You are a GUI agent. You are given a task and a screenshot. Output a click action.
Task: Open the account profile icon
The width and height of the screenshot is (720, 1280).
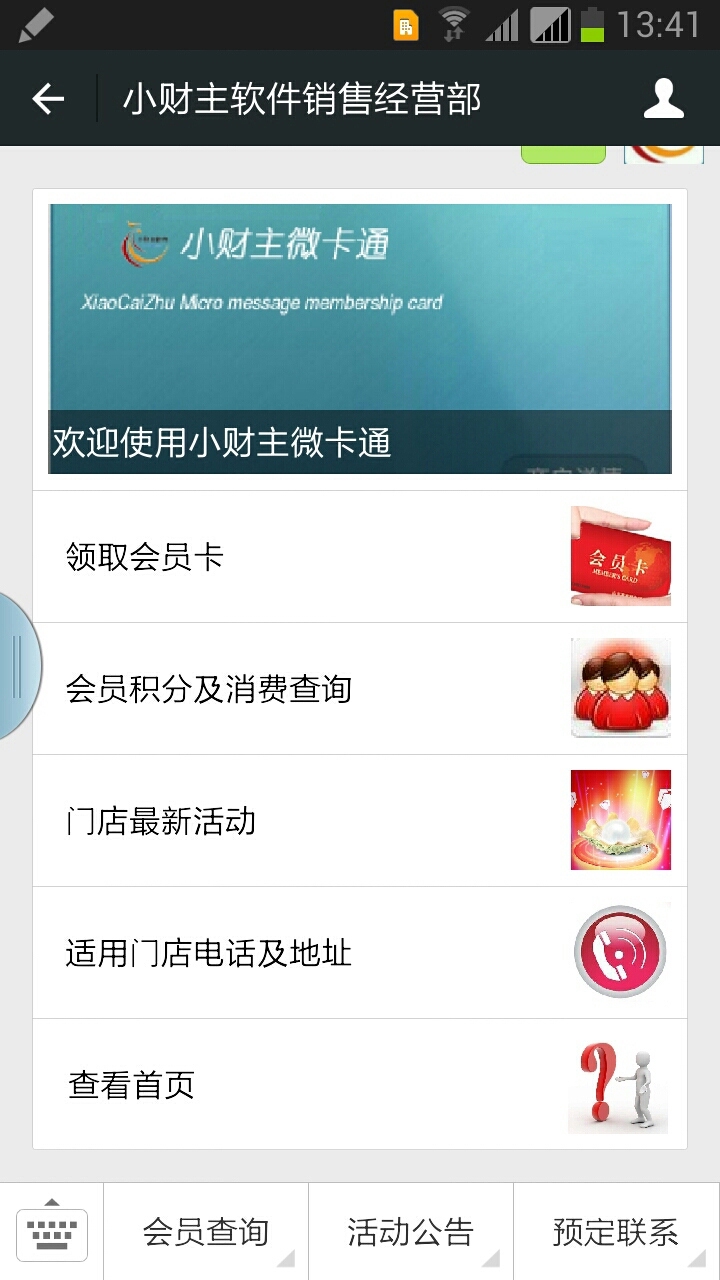(x=664, y=99)
